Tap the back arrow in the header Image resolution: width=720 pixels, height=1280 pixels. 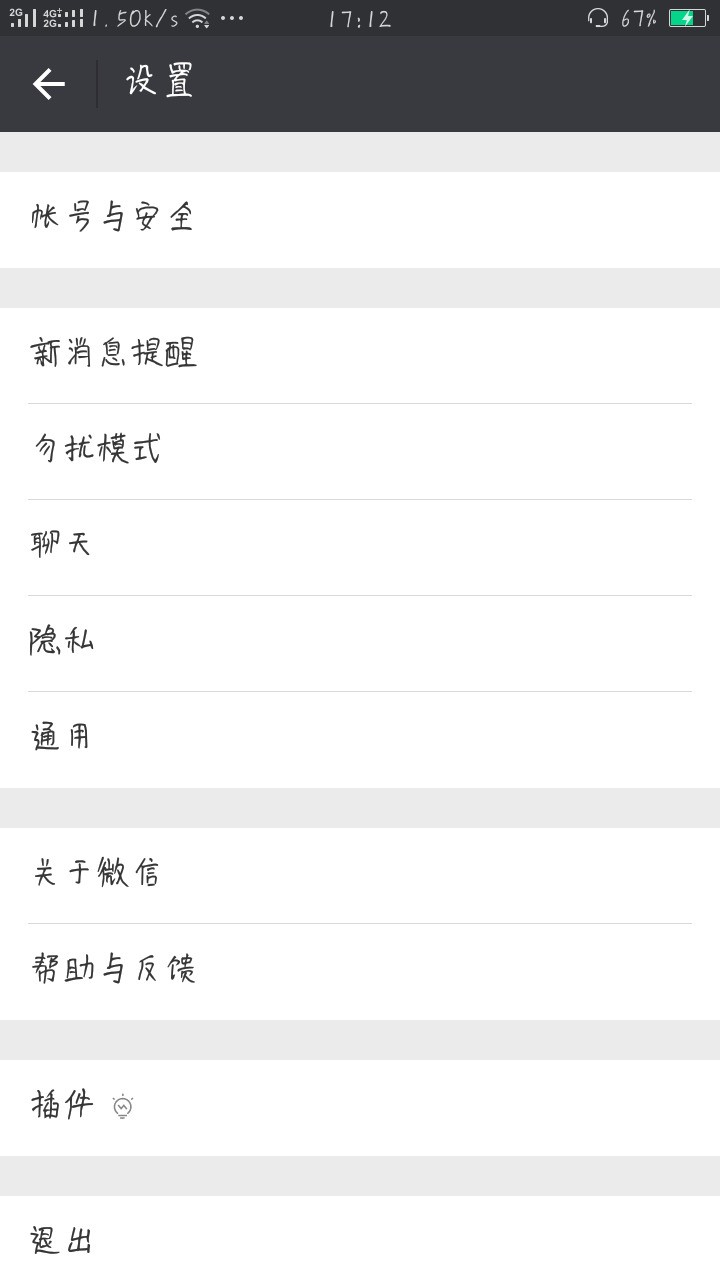pos(48,85)
